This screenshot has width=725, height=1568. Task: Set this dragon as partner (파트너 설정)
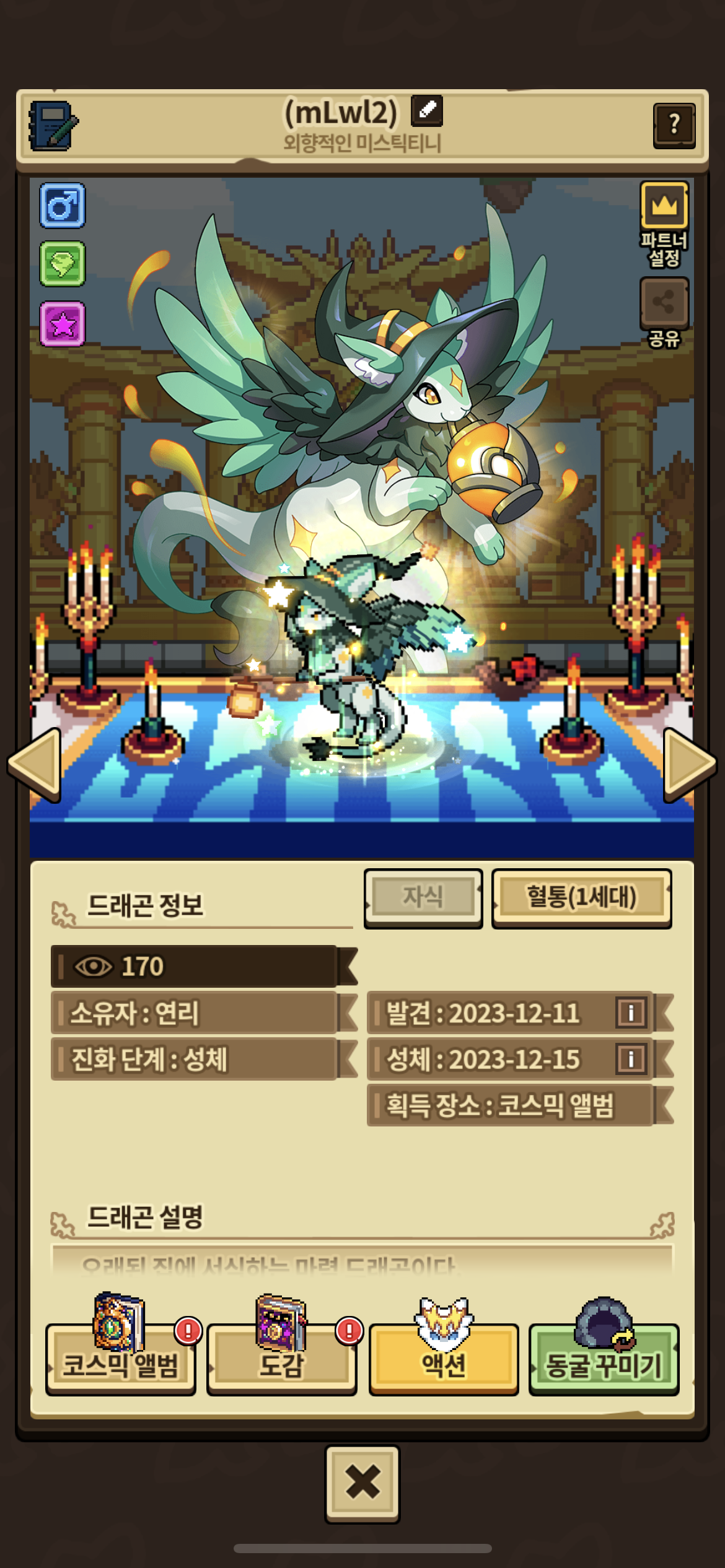pyautogui.click(x=664, y=207)
